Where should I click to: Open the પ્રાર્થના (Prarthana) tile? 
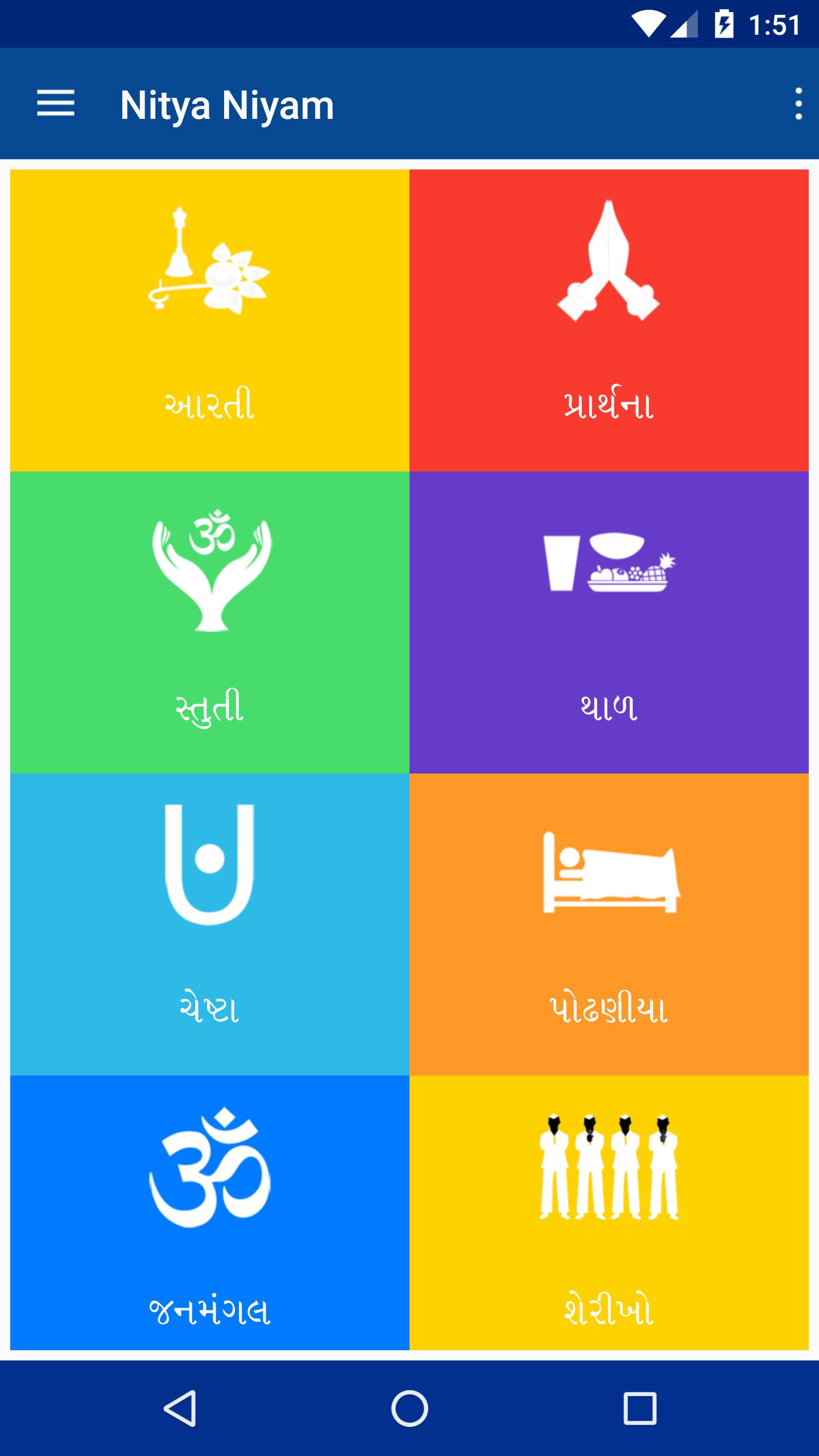click(609, 320)
